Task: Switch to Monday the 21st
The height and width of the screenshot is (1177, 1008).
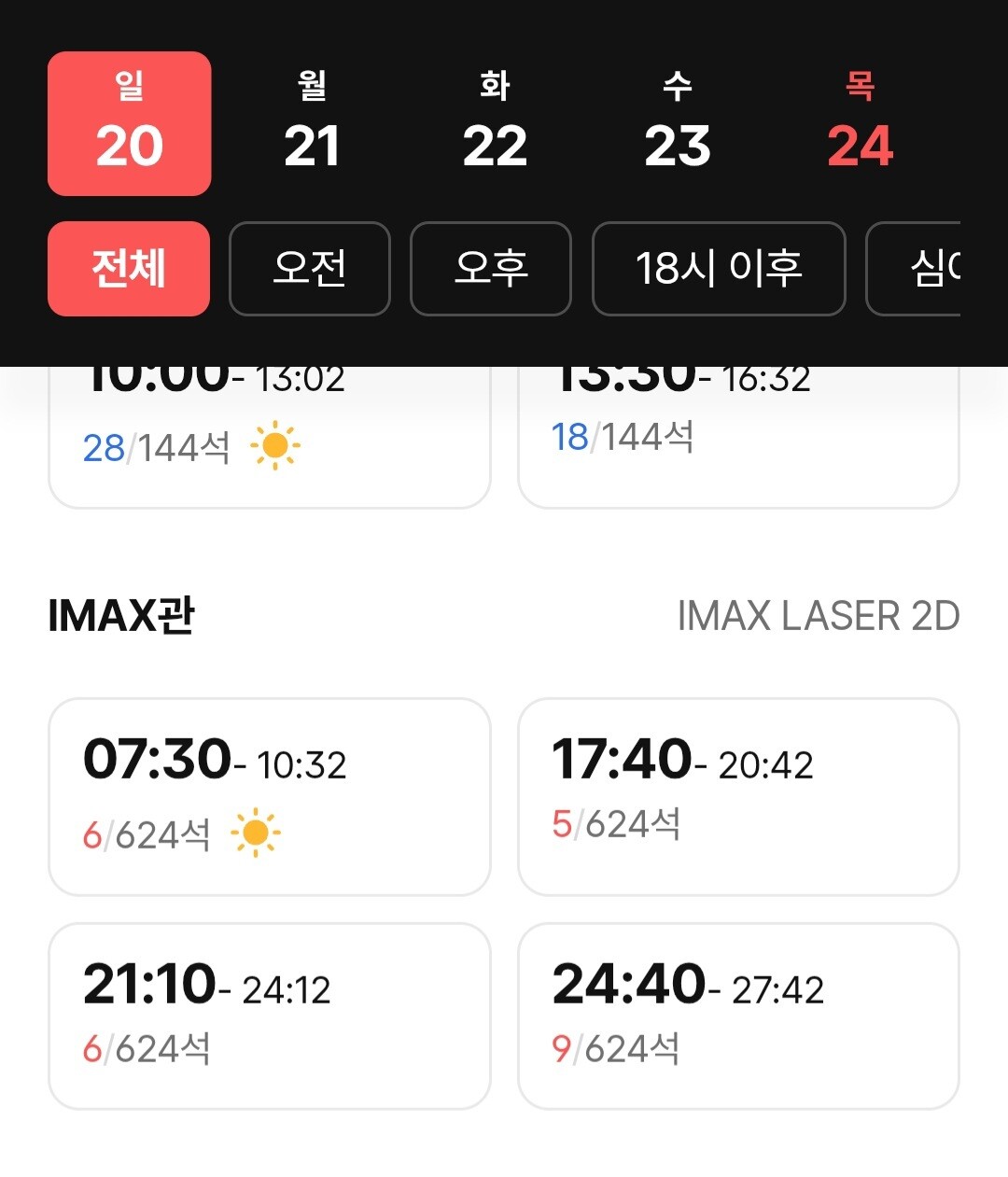Action: click(312, 123)
